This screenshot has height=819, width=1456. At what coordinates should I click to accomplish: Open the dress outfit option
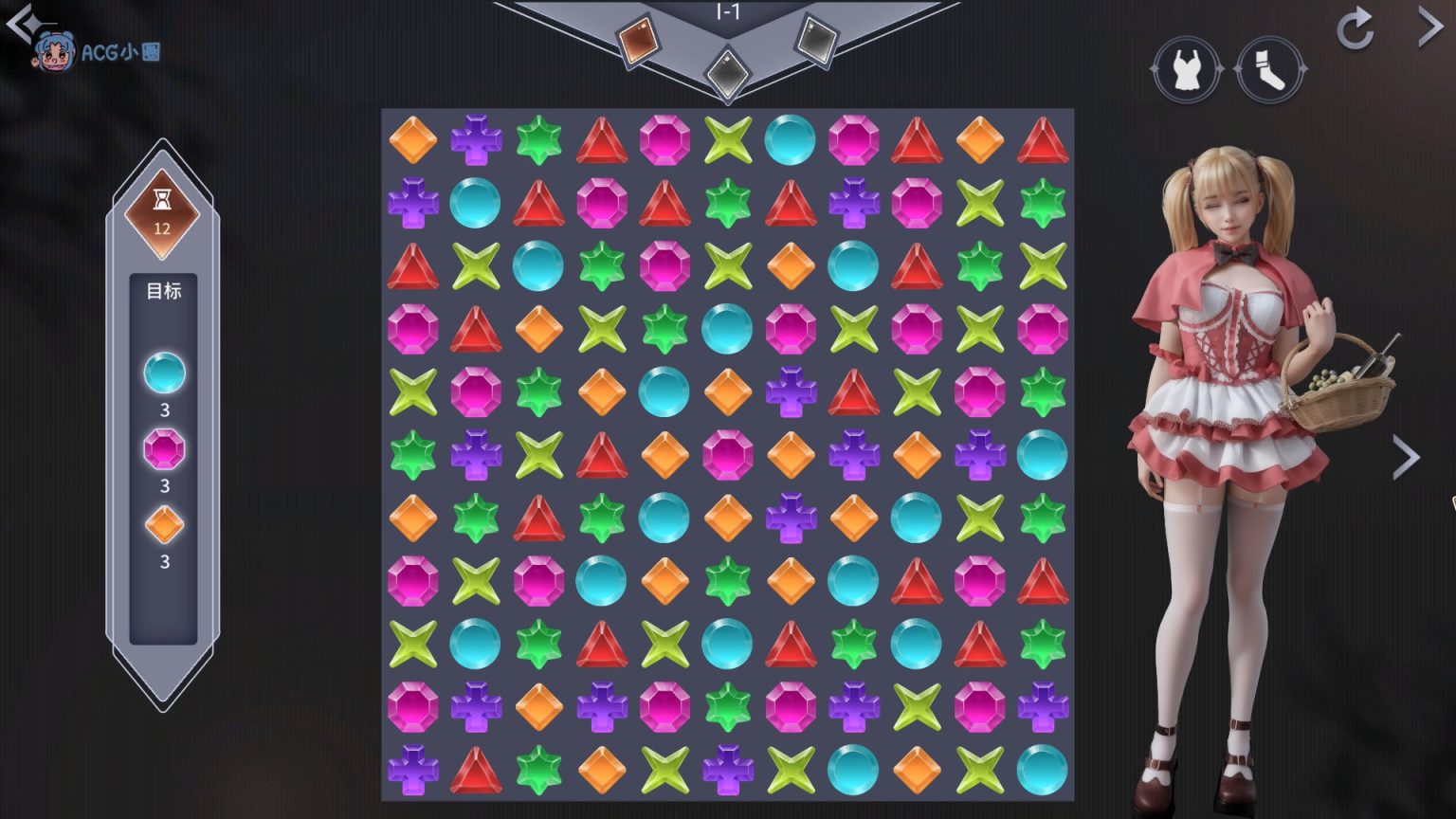[x=1187, y=69]
